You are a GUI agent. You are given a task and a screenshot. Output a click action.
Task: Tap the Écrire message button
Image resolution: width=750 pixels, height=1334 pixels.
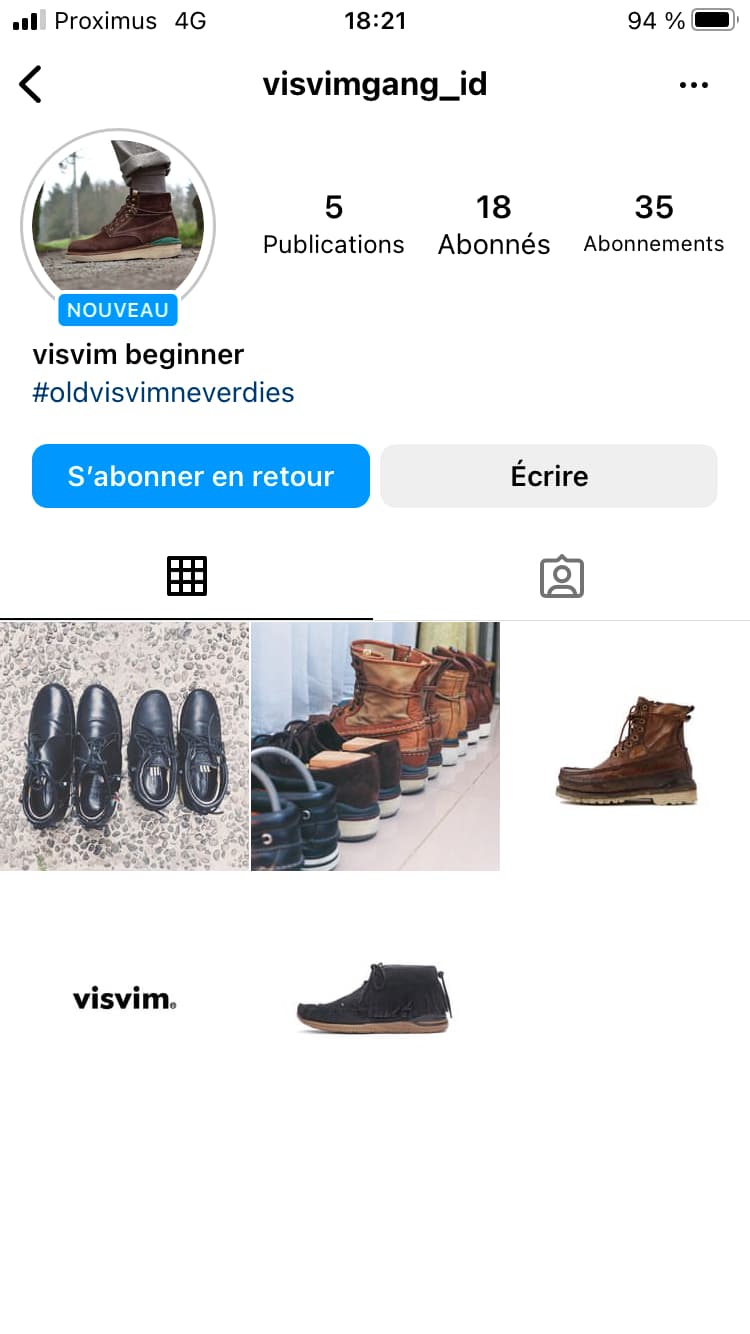pos(549,476)
